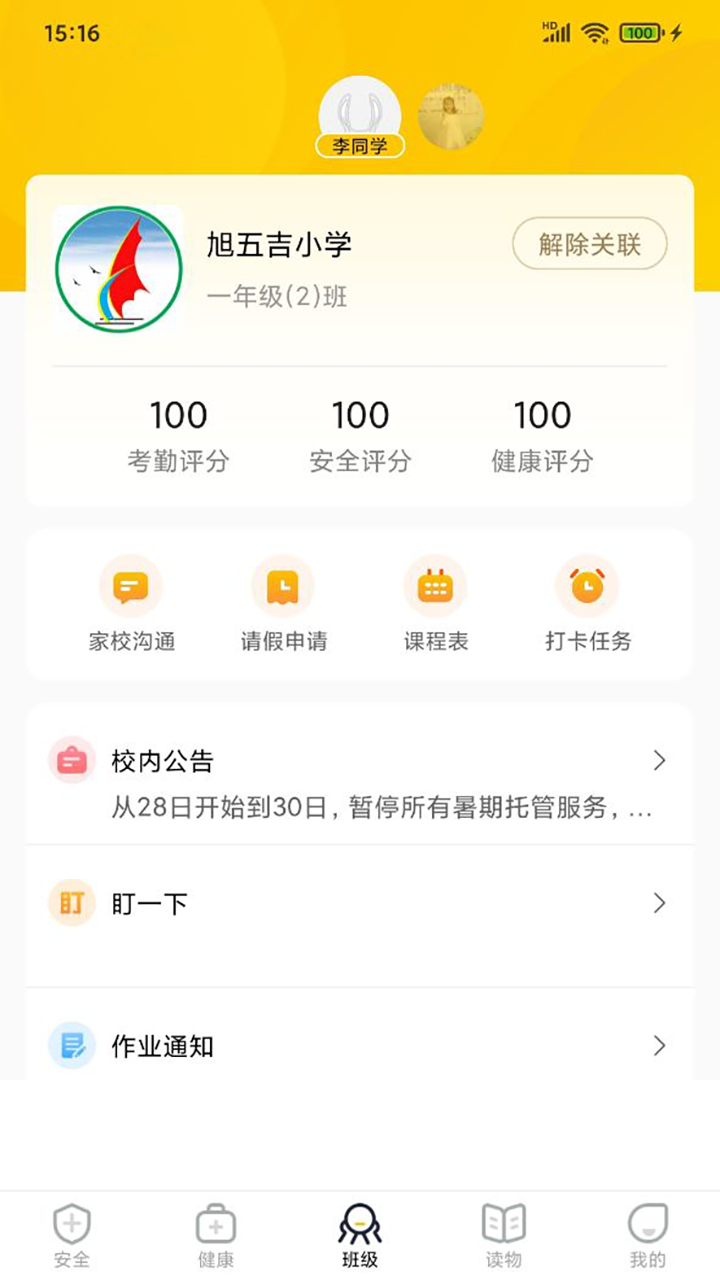Open the 健康 health tab
The width and height of the screenshot is (720, 1280).
216,1230
